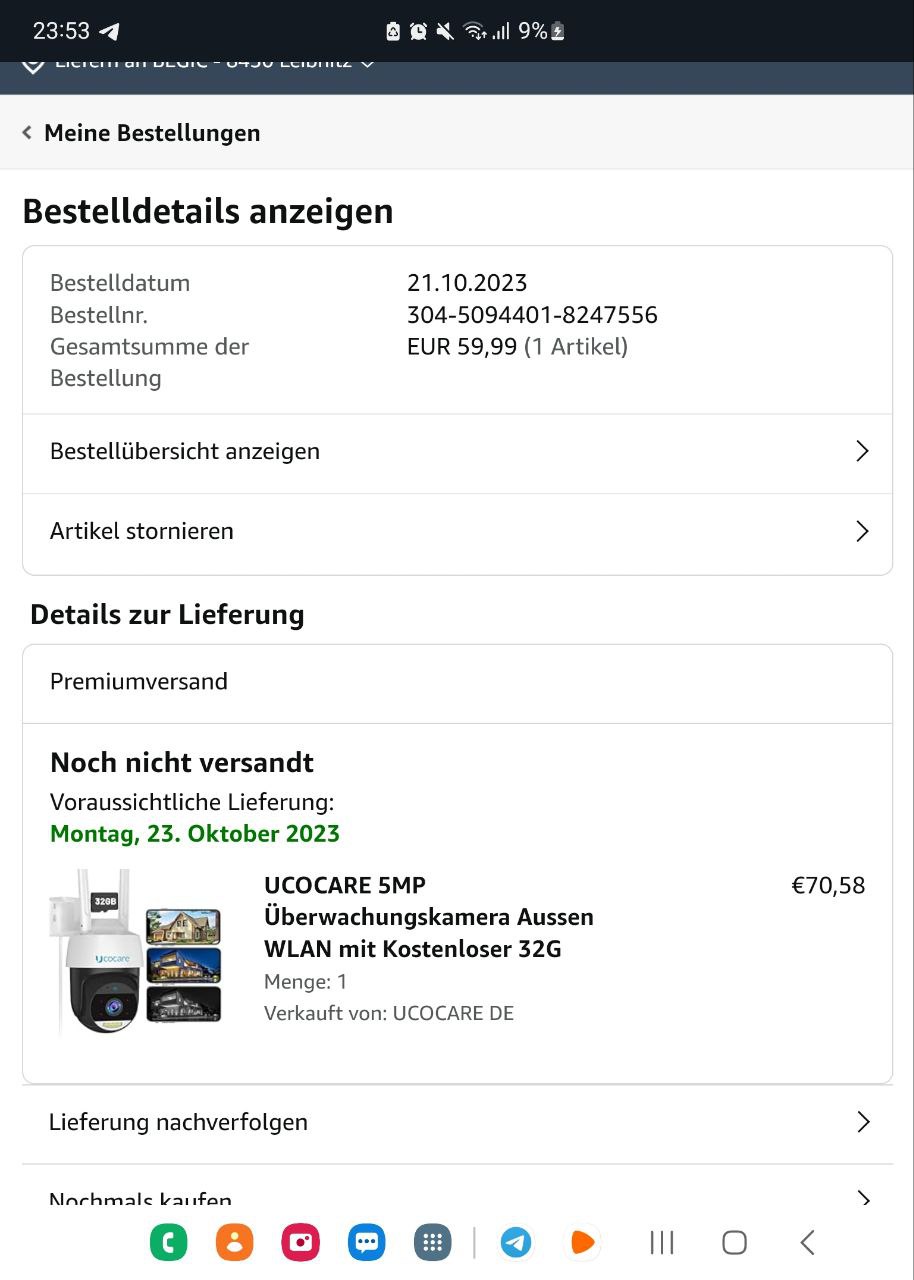914x1280 pixels.
Task: Open Lieferung nachverfolgen
Action: point(457,1123)
